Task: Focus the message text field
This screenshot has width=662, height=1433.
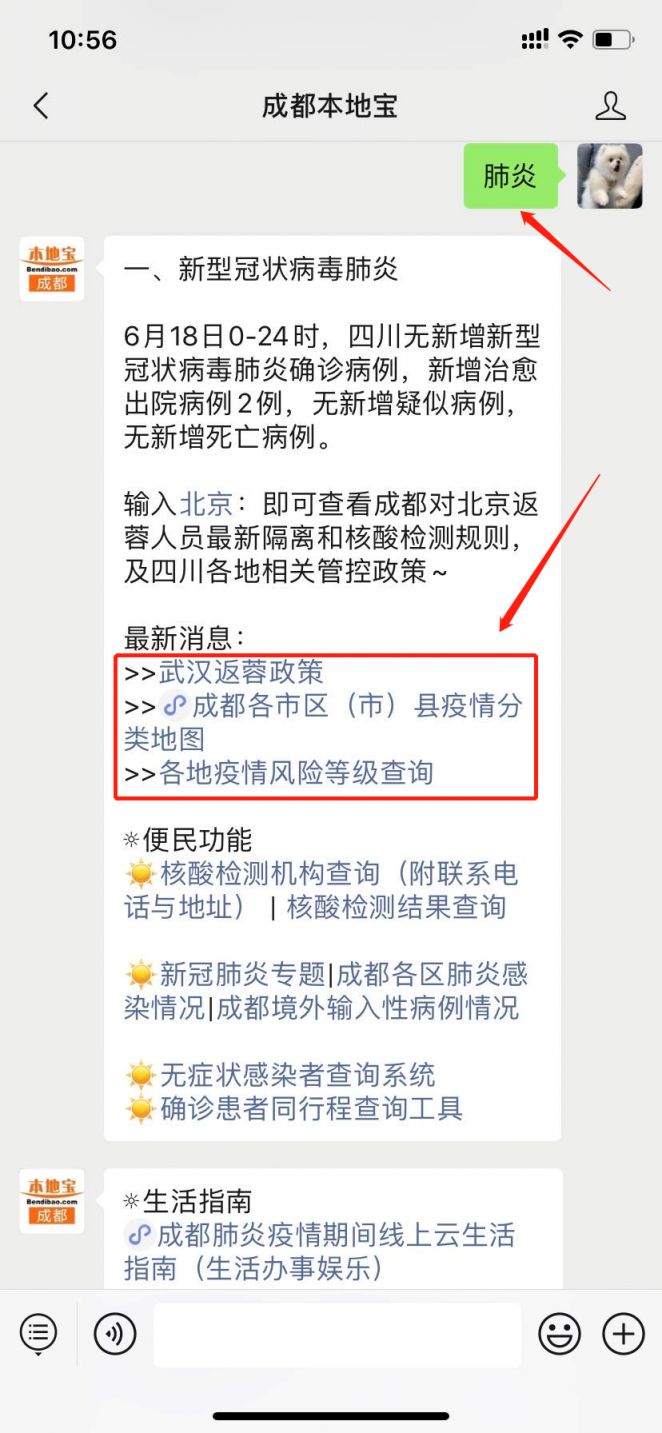Action: point(336,1334)
